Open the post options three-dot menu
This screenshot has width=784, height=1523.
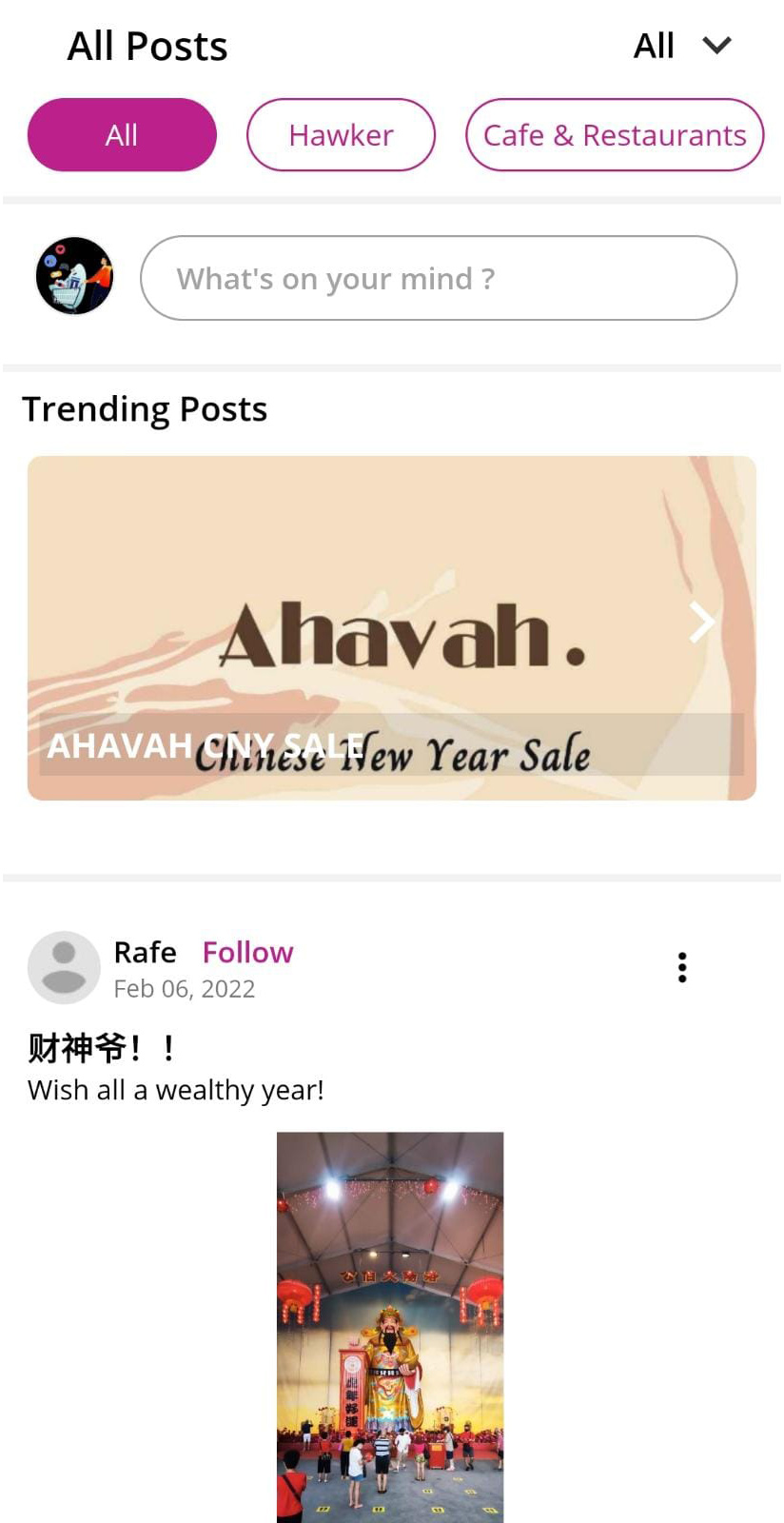(x=681, y=966)
